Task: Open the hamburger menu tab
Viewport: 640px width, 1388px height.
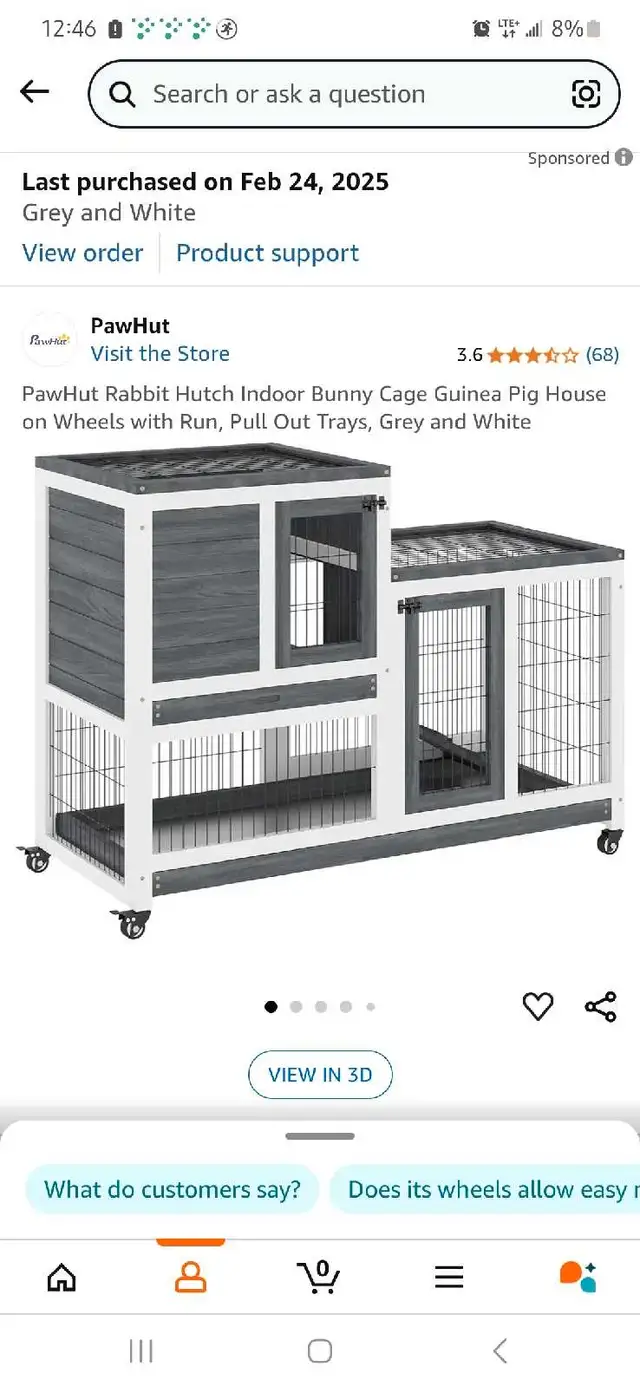Action: pos(449,1277)
